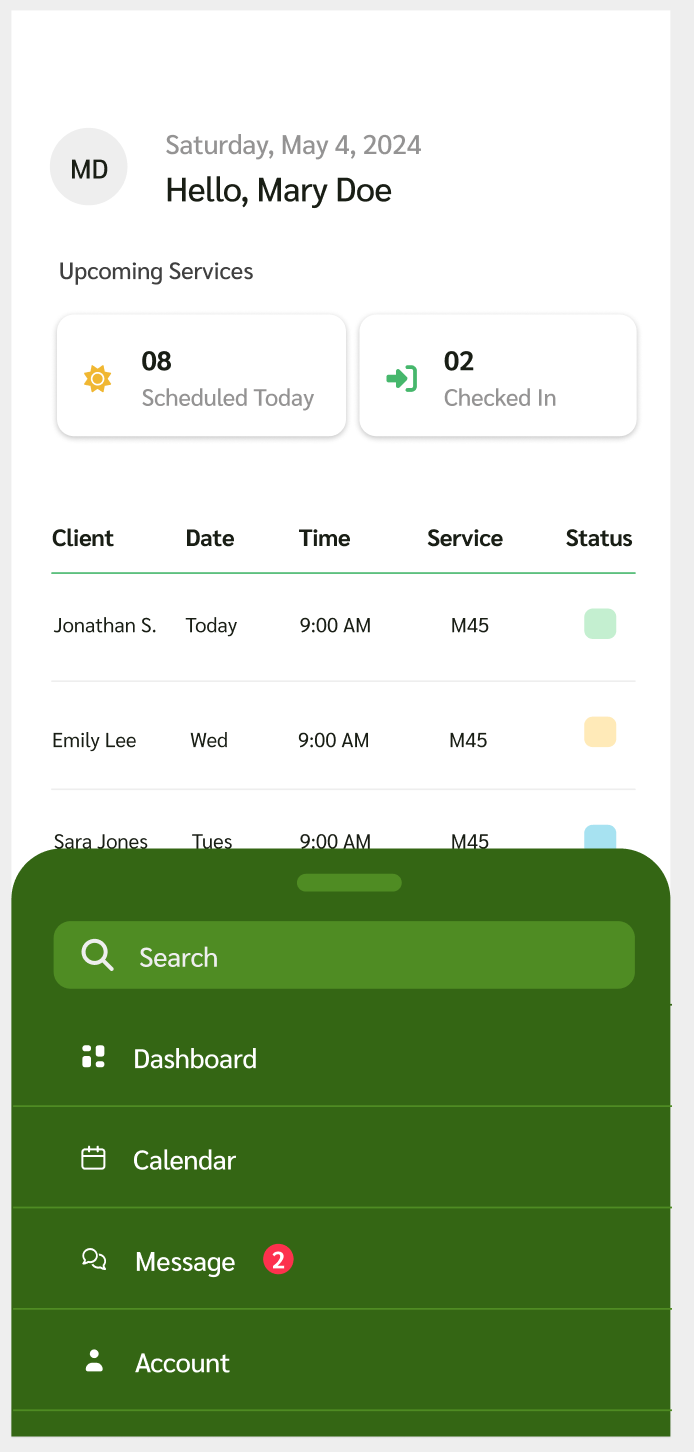Viewport: 694px width, 1452px height.
Task: Open the Checked In card
Action: [x=498, y=376]
